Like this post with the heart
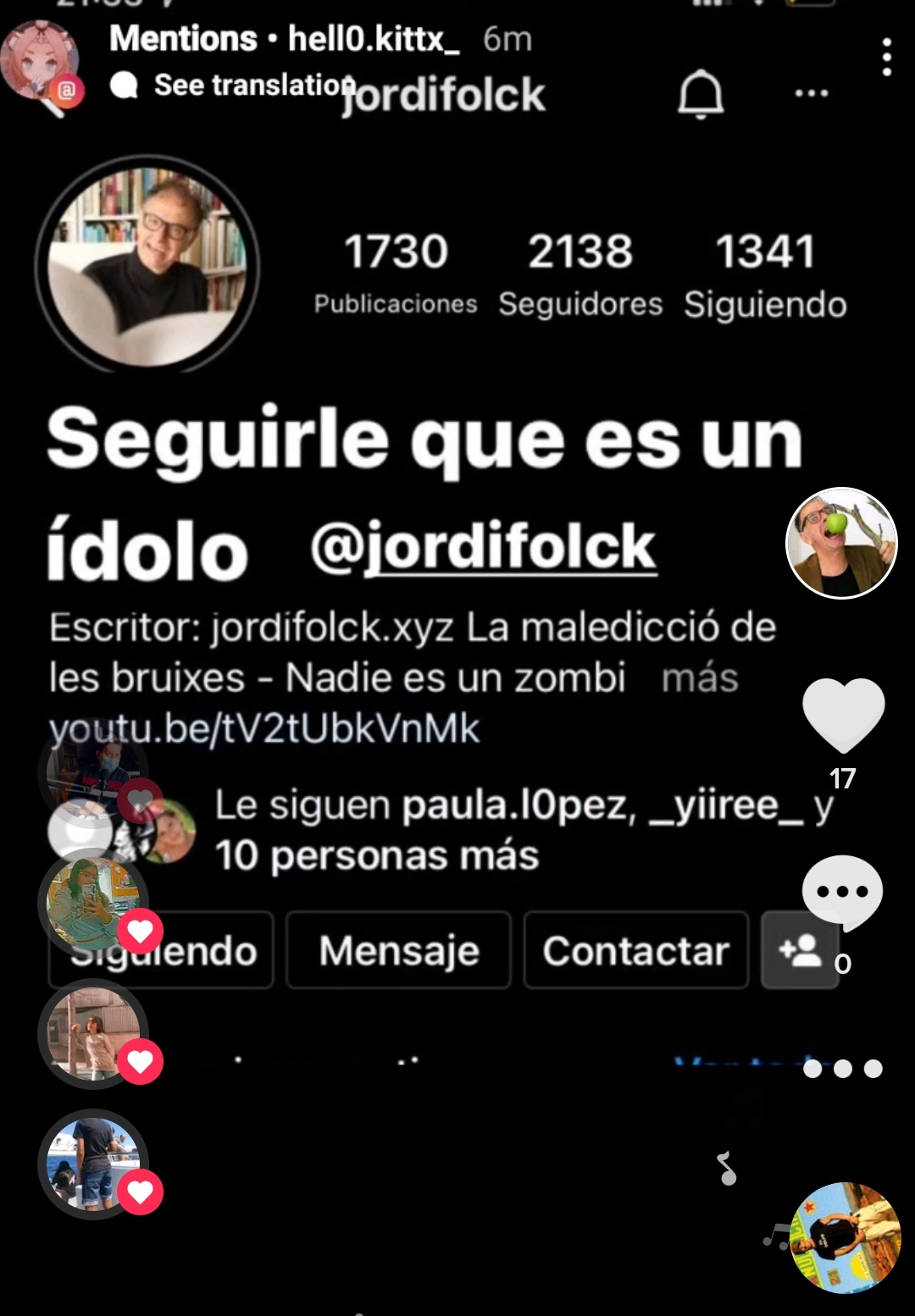 click(x=843, y=716)
